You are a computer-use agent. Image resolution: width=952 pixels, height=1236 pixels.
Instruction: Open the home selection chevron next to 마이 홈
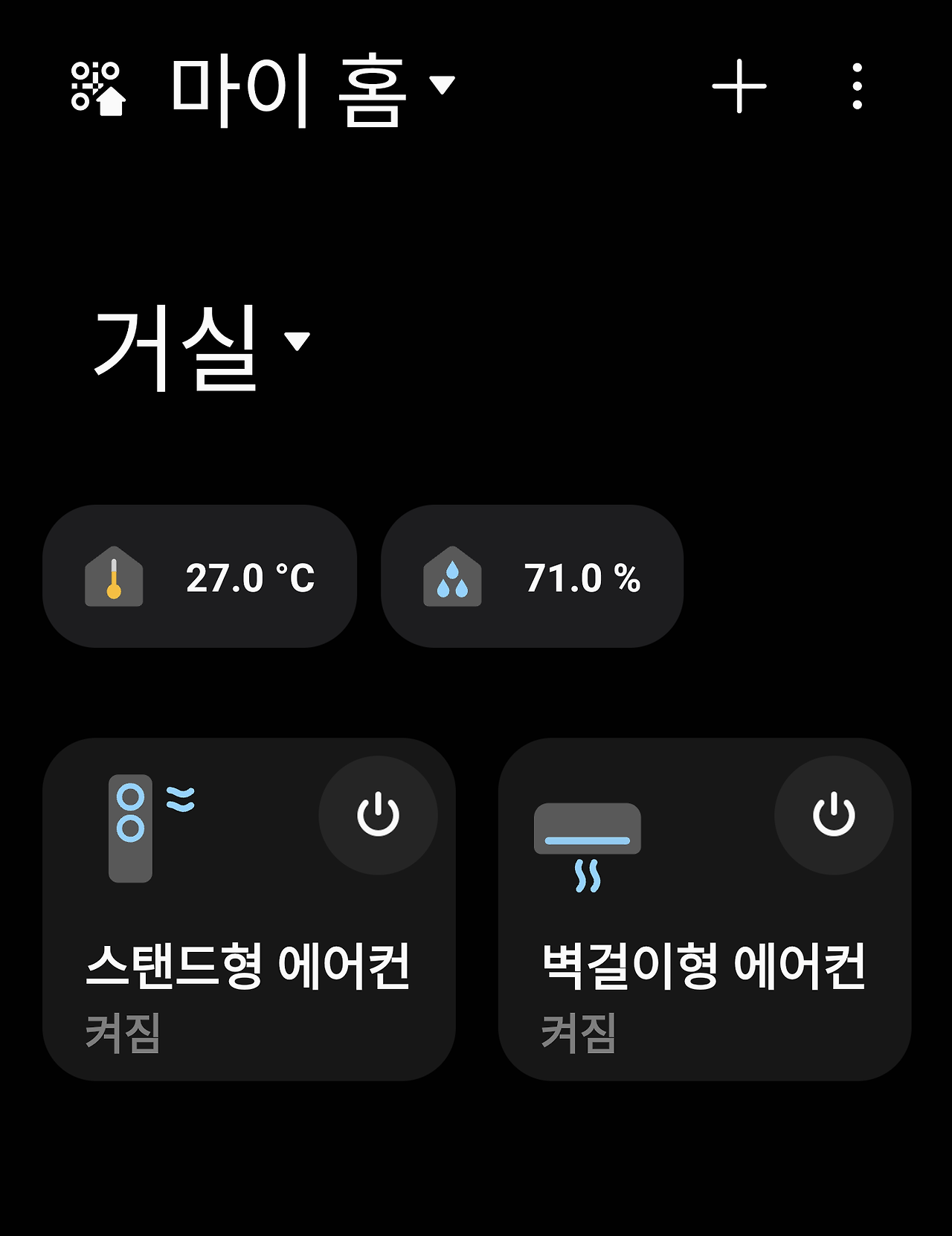click(443, 89)
